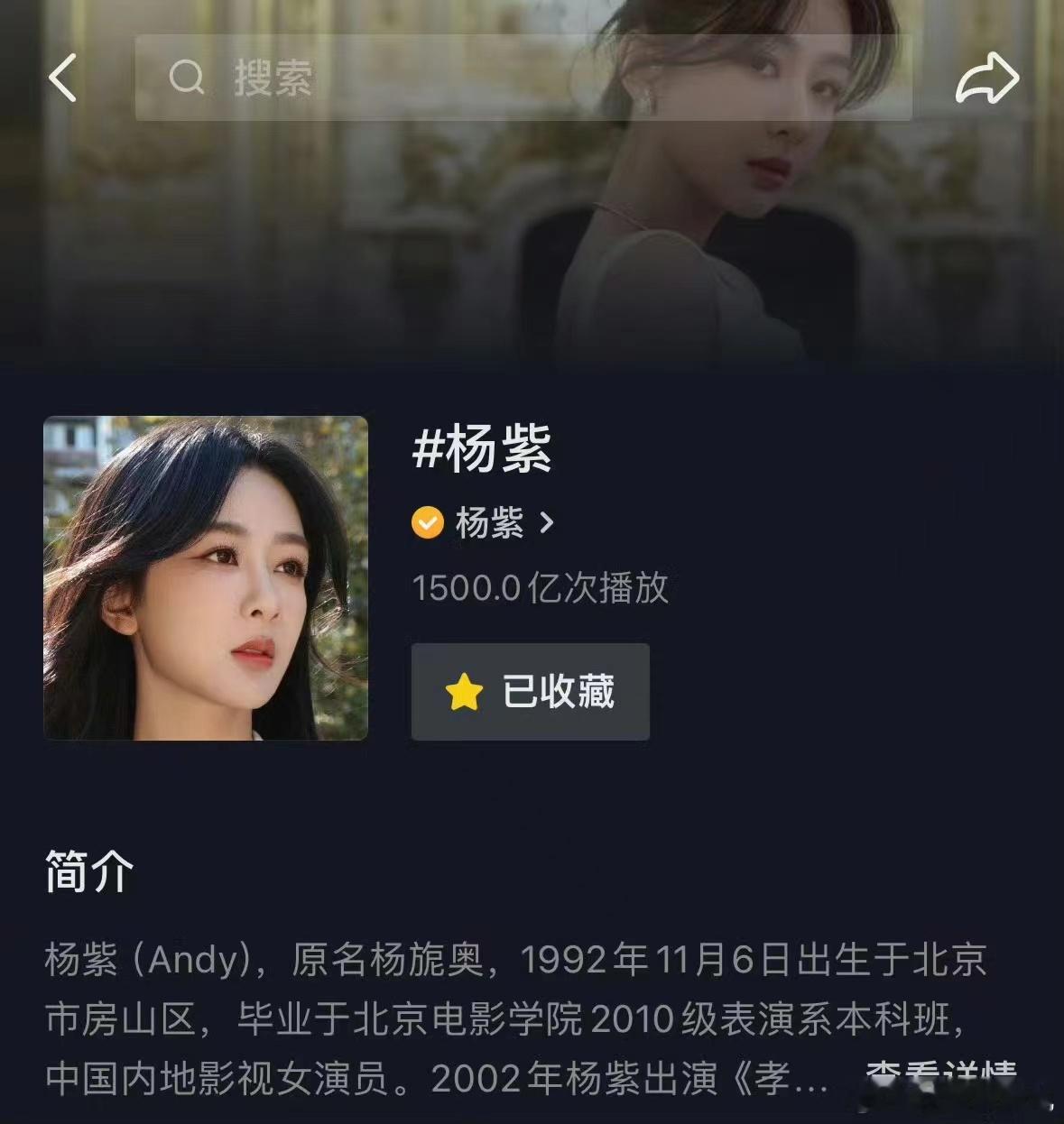Click the magnifier icon in search bar
The height and width of the screenshot is (1124, 1064).
(x=187, y=79)
